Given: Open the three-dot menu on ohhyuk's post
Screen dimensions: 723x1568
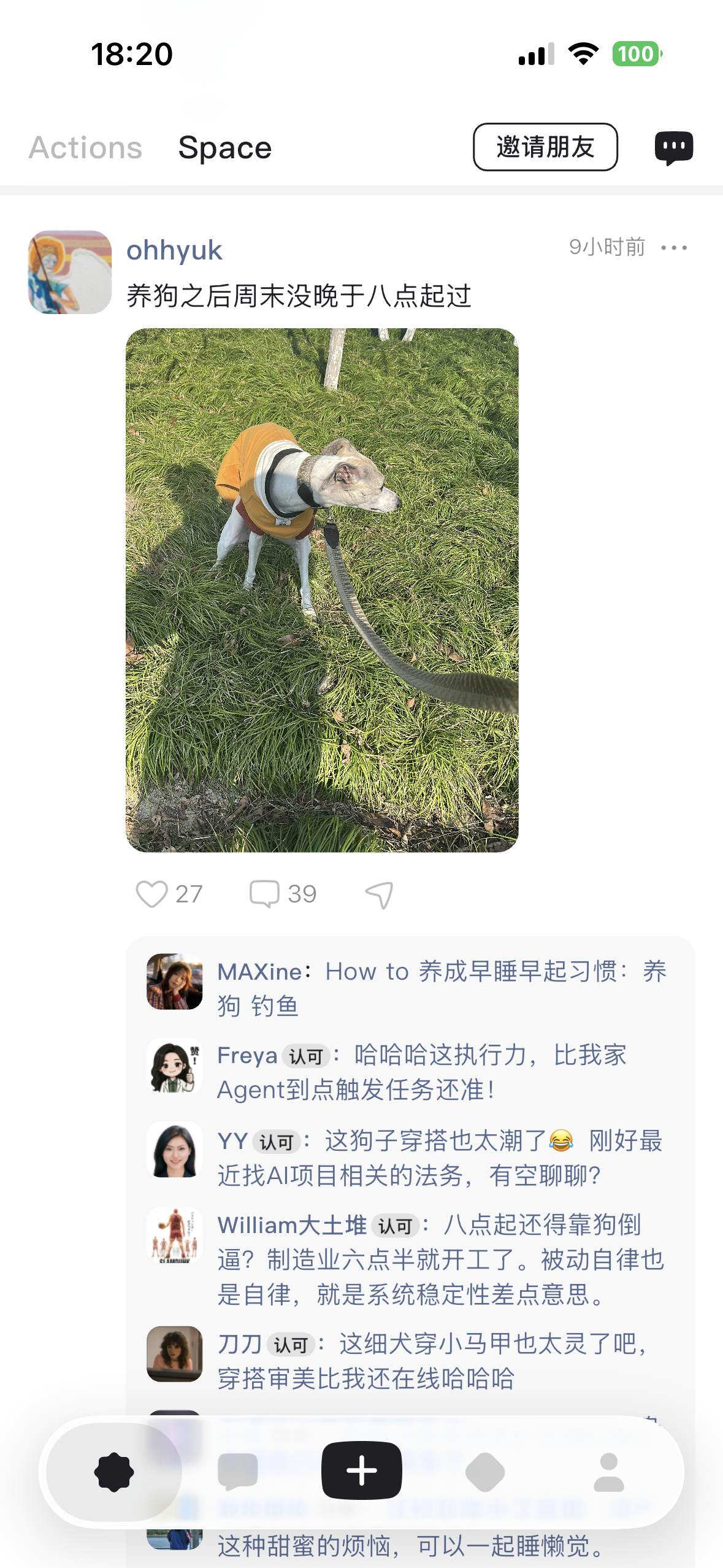Looking at the screenshot, I should pos(673,248).
